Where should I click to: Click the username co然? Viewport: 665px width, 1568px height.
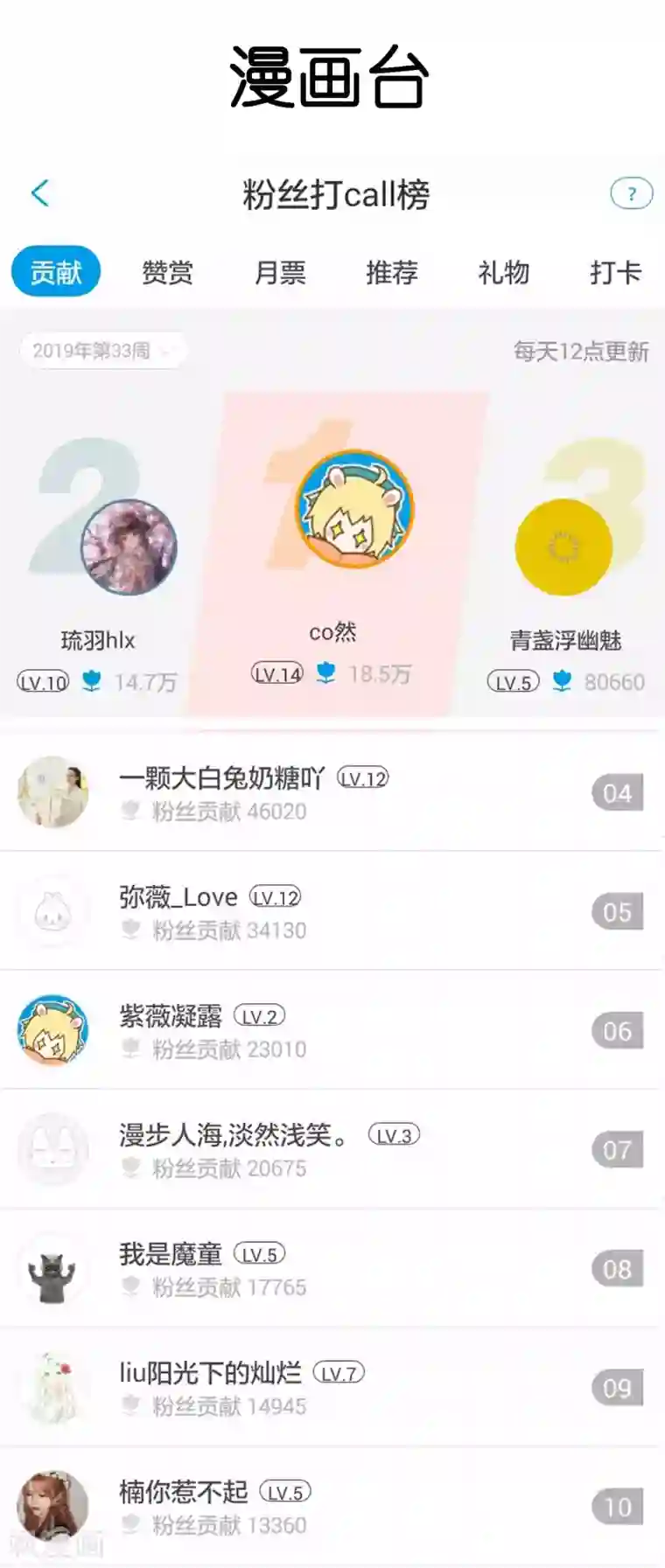[332, 633]
